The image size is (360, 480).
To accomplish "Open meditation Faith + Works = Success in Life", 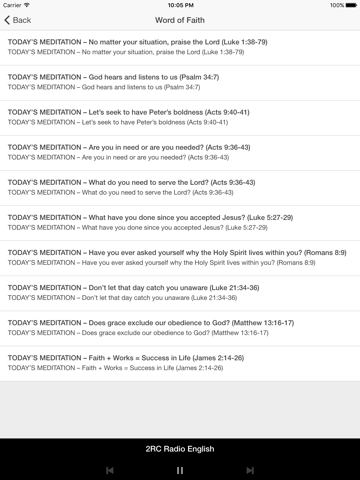I will (180, 364).
